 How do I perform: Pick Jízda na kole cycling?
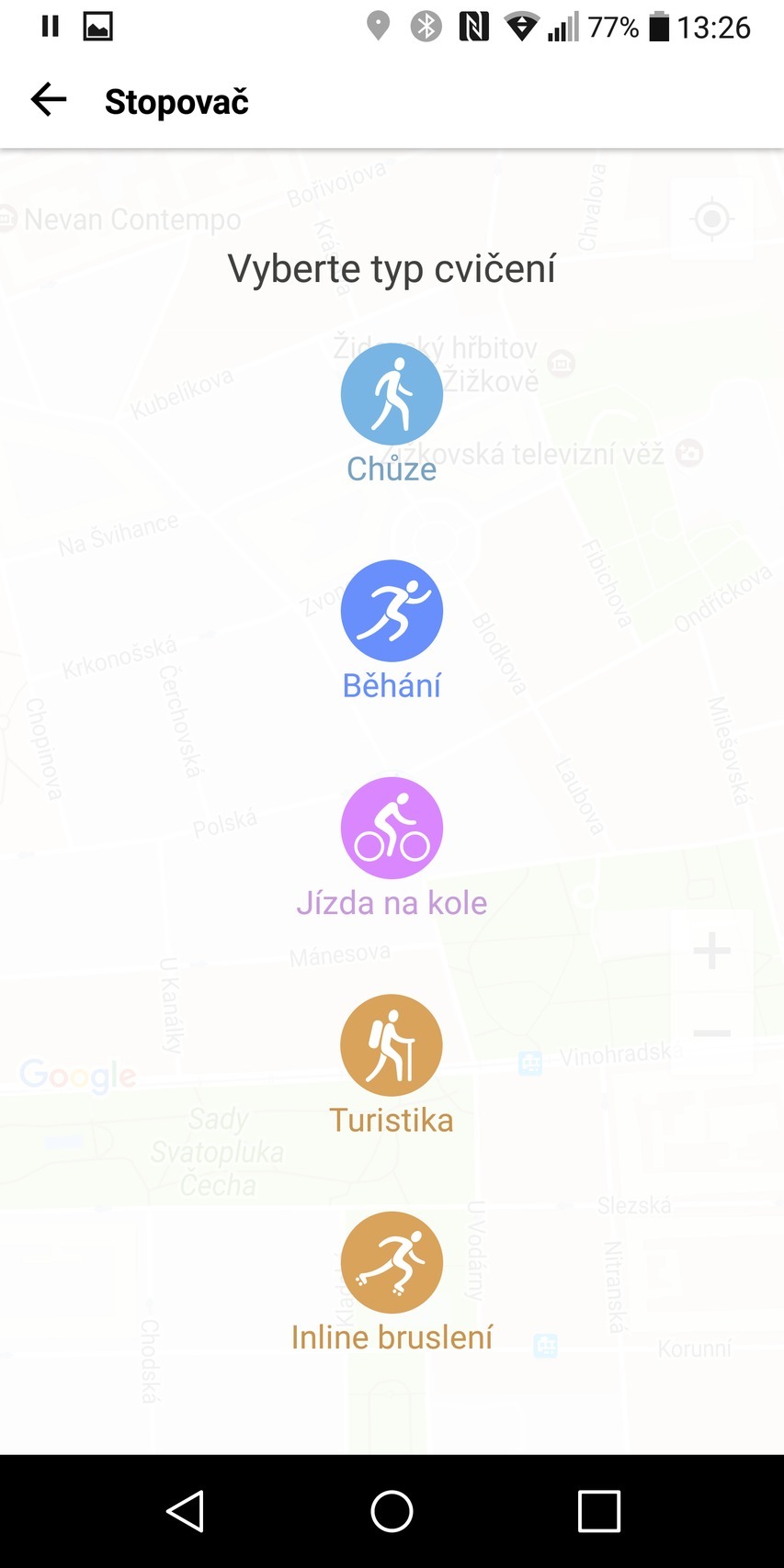coord(392,829)
